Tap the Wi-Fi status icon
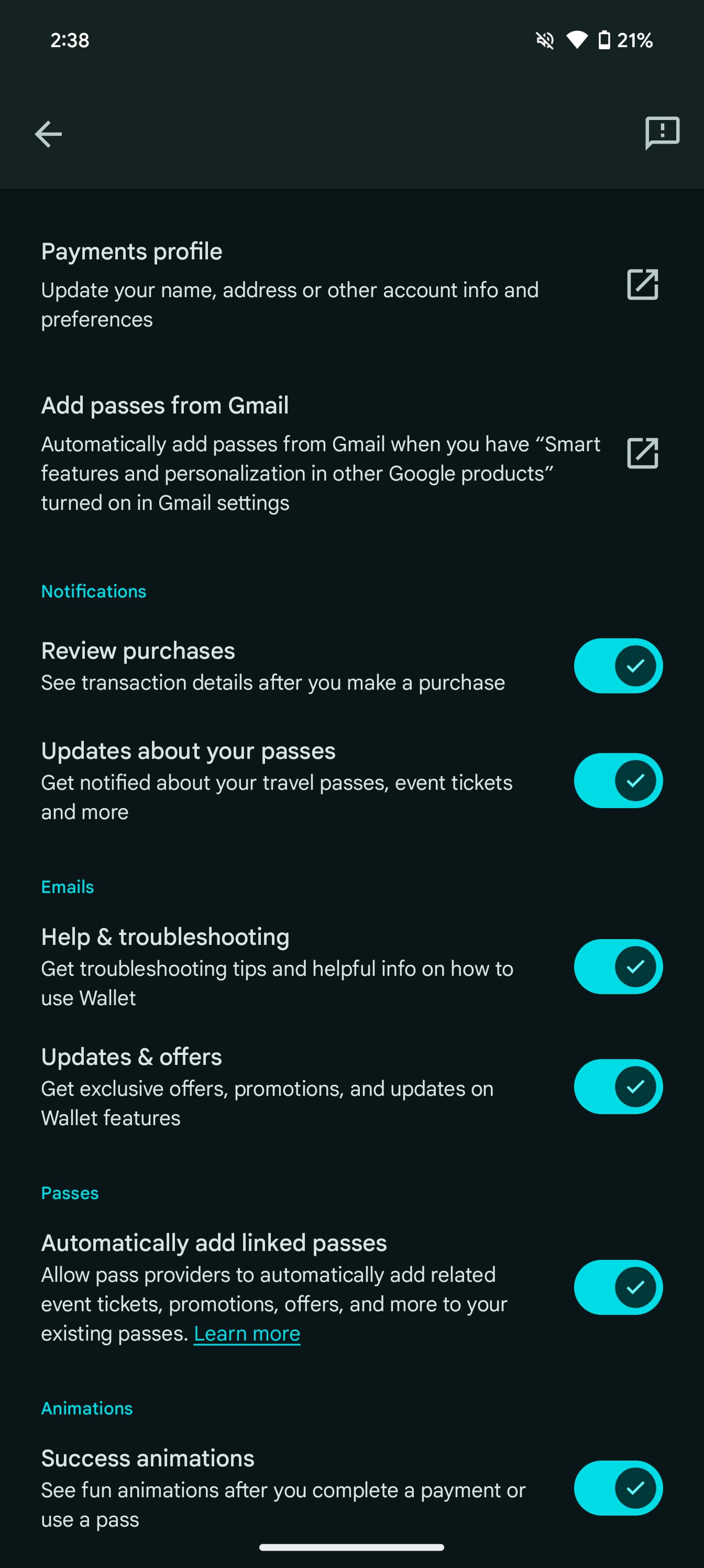 tap(576, 40)
